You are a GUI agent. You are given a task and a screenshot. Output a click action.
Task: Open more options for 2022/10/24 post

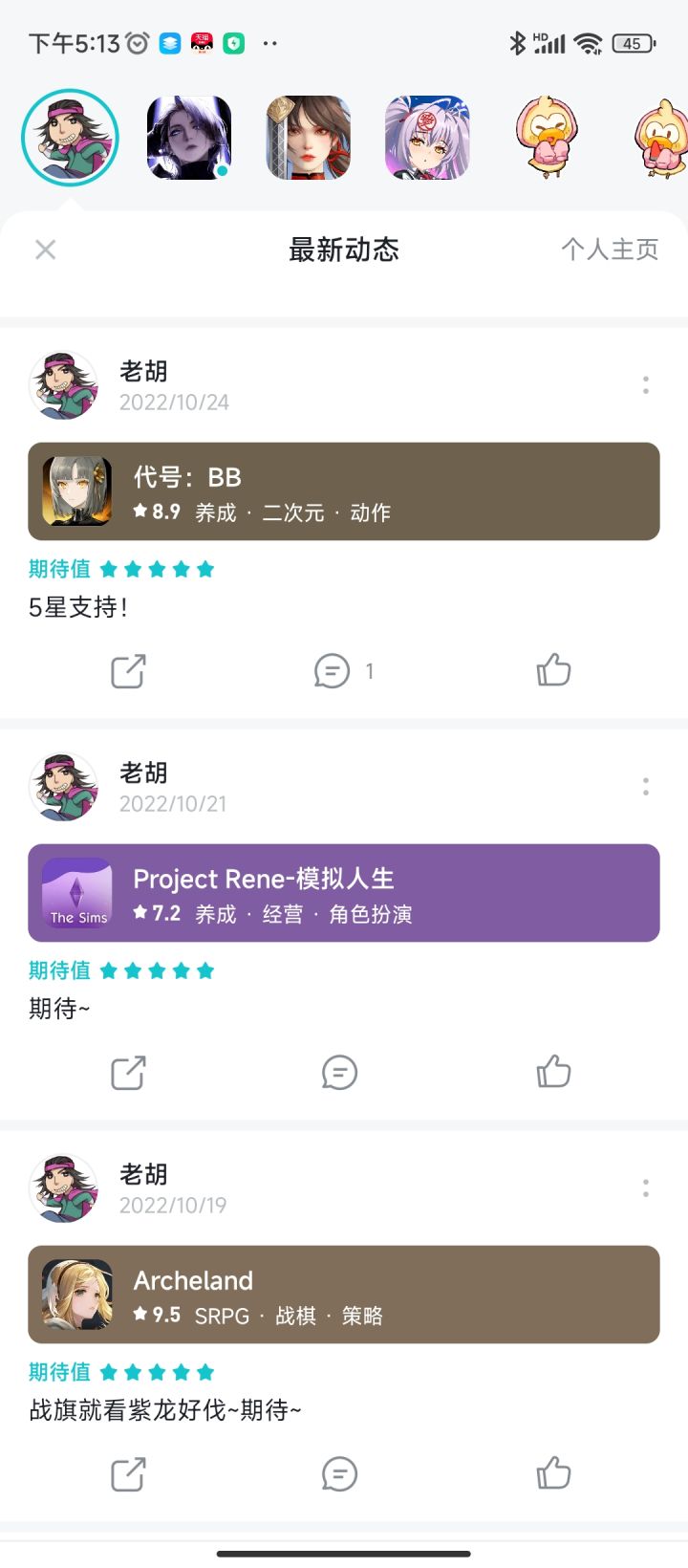coord(646,385)
